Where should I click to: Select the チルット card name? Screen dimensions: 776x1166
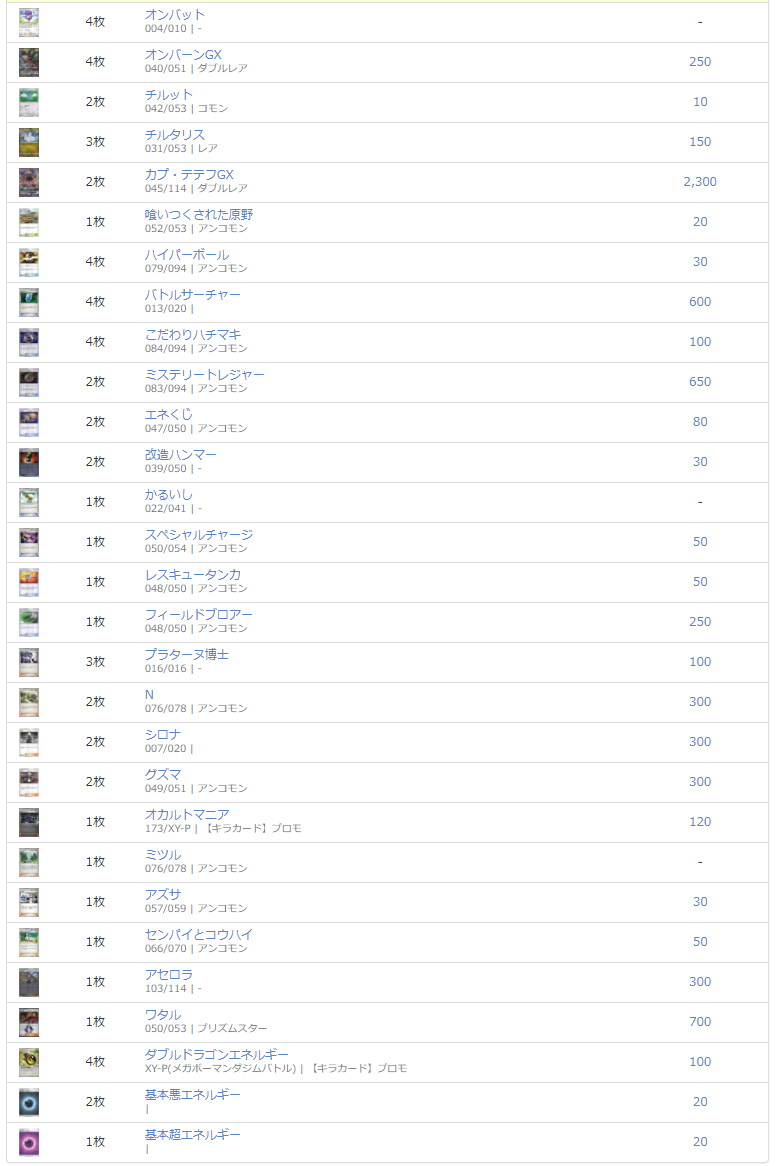click(169, 95)
